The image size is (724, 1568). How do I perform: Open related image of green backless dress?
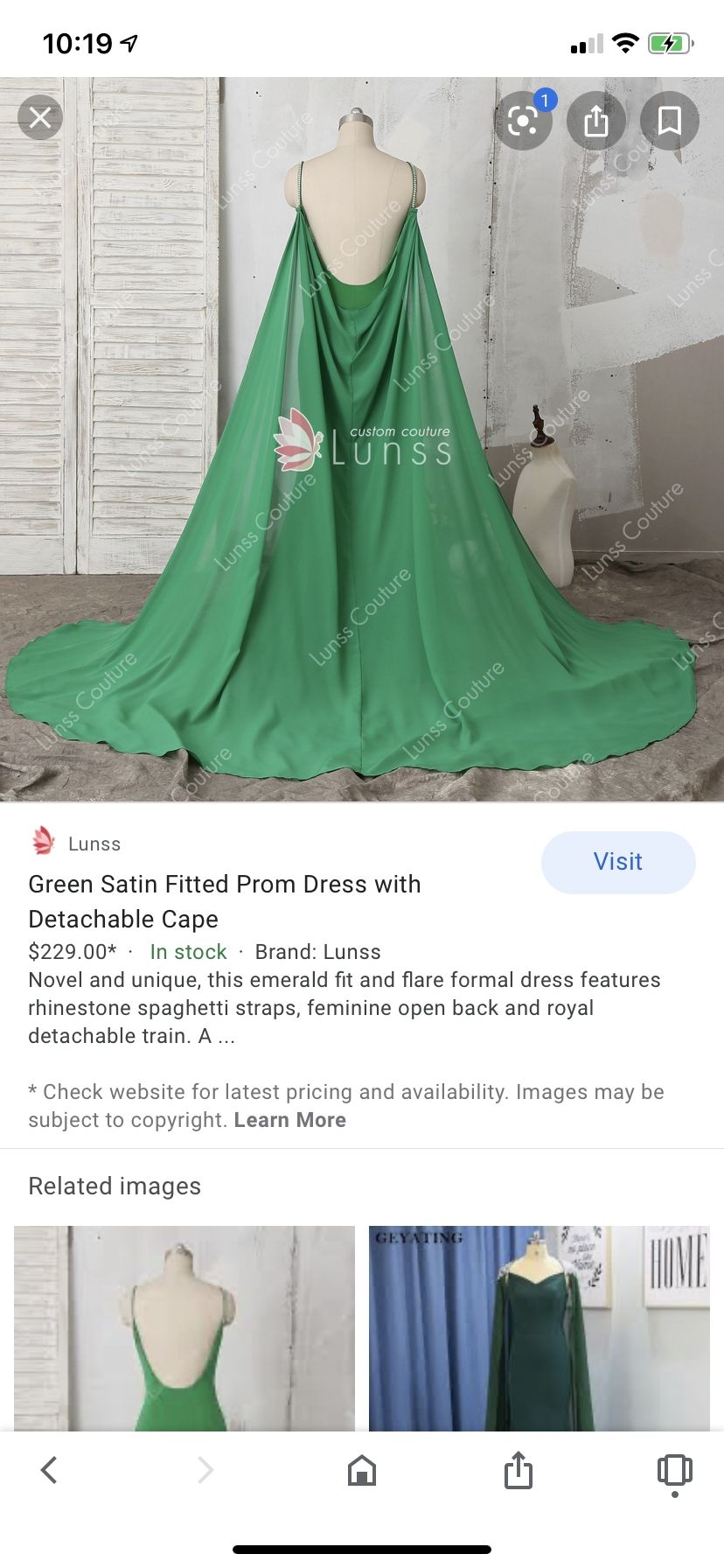click(184, 1328)
